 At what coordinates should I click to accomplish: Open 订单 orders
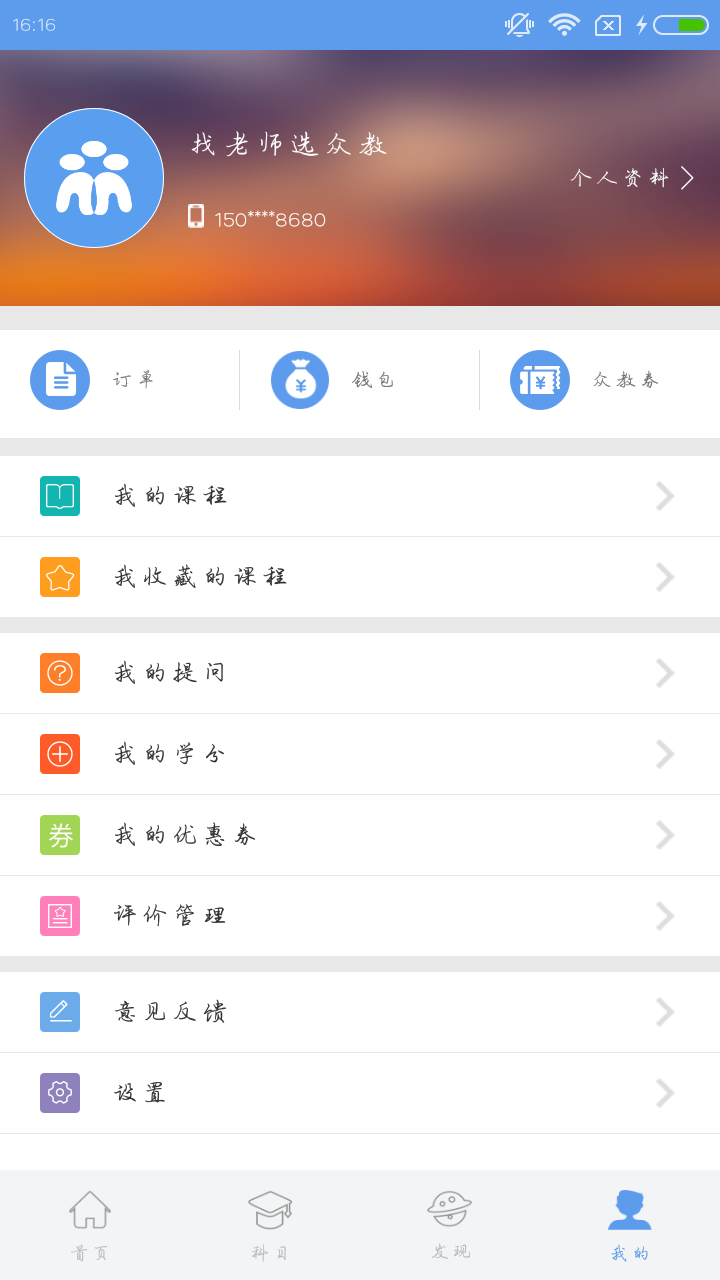[x=120, y=380]
